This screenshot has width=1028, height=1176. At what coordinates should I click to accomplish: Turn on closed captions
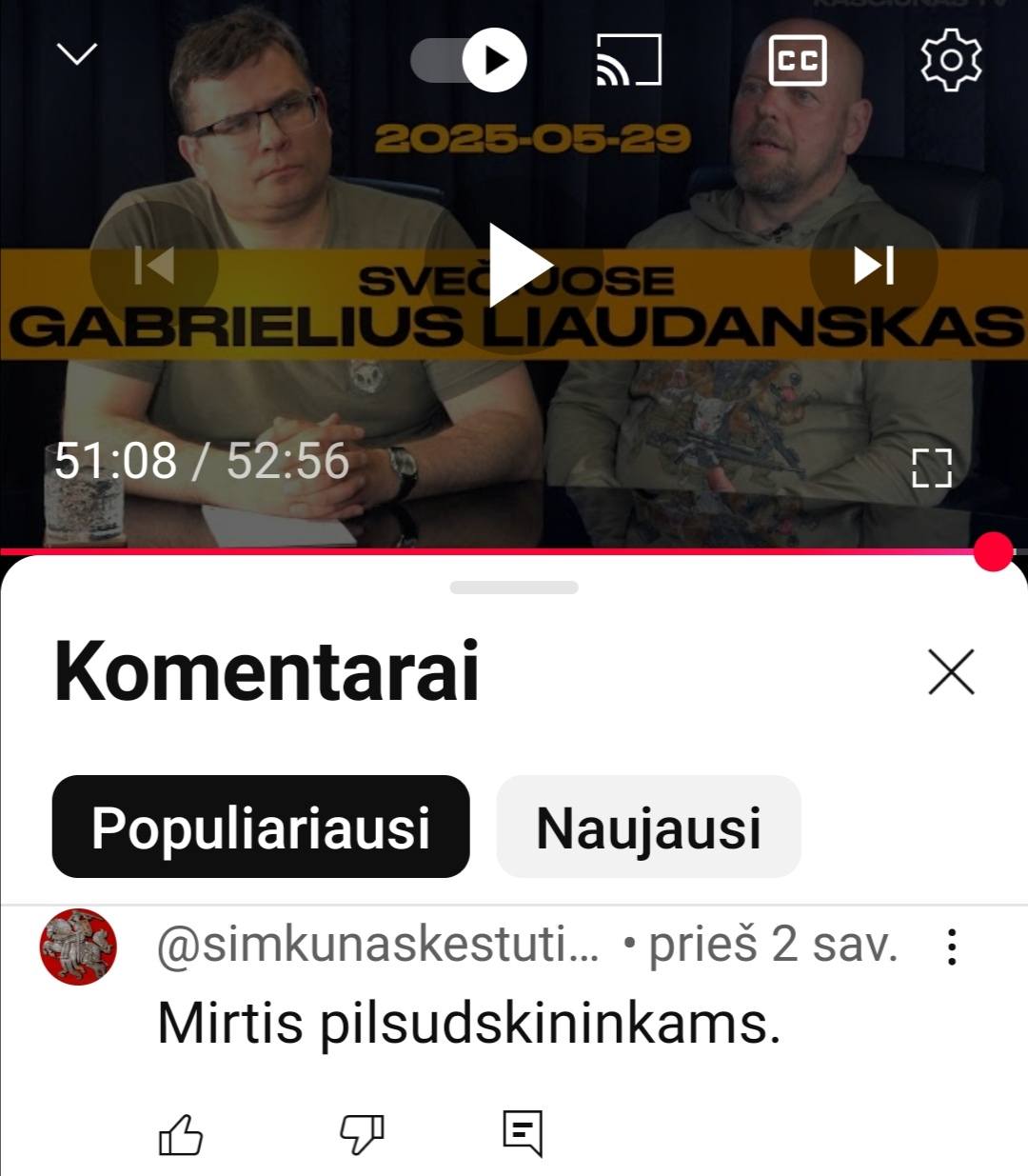[x=797, y=61]
